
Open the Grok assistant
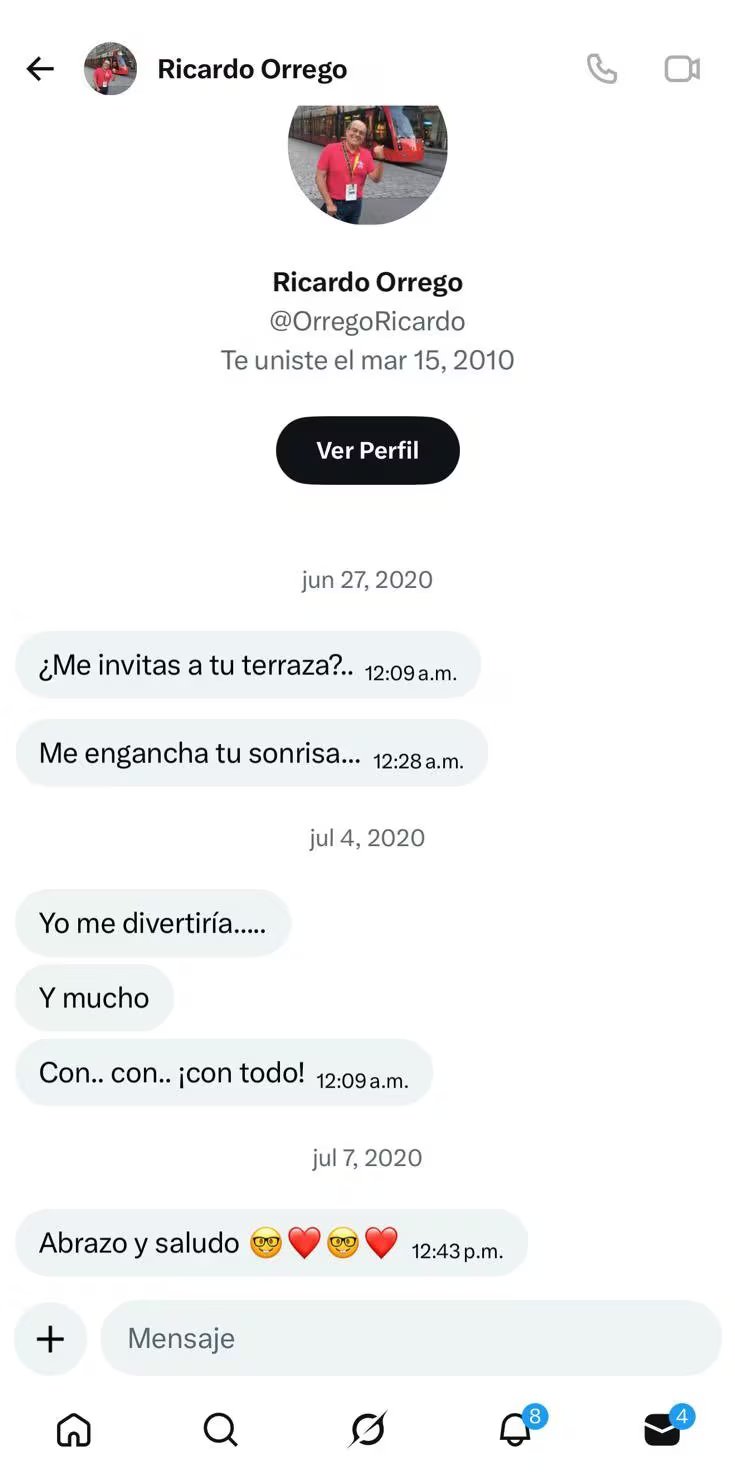pyautogui.click(x=367, y=1430)
